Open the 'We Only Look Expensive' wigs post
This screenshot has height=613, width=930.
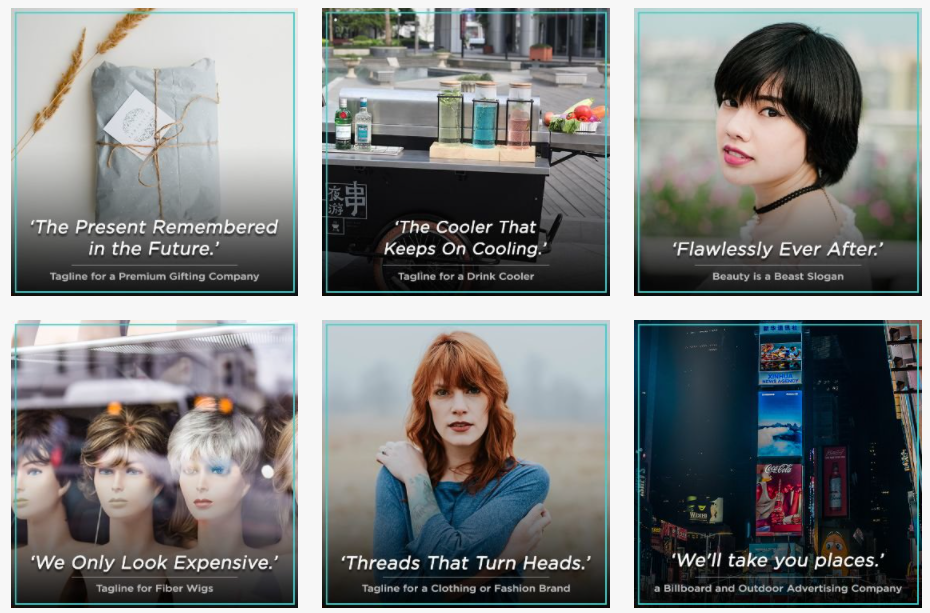pos(154,463)
